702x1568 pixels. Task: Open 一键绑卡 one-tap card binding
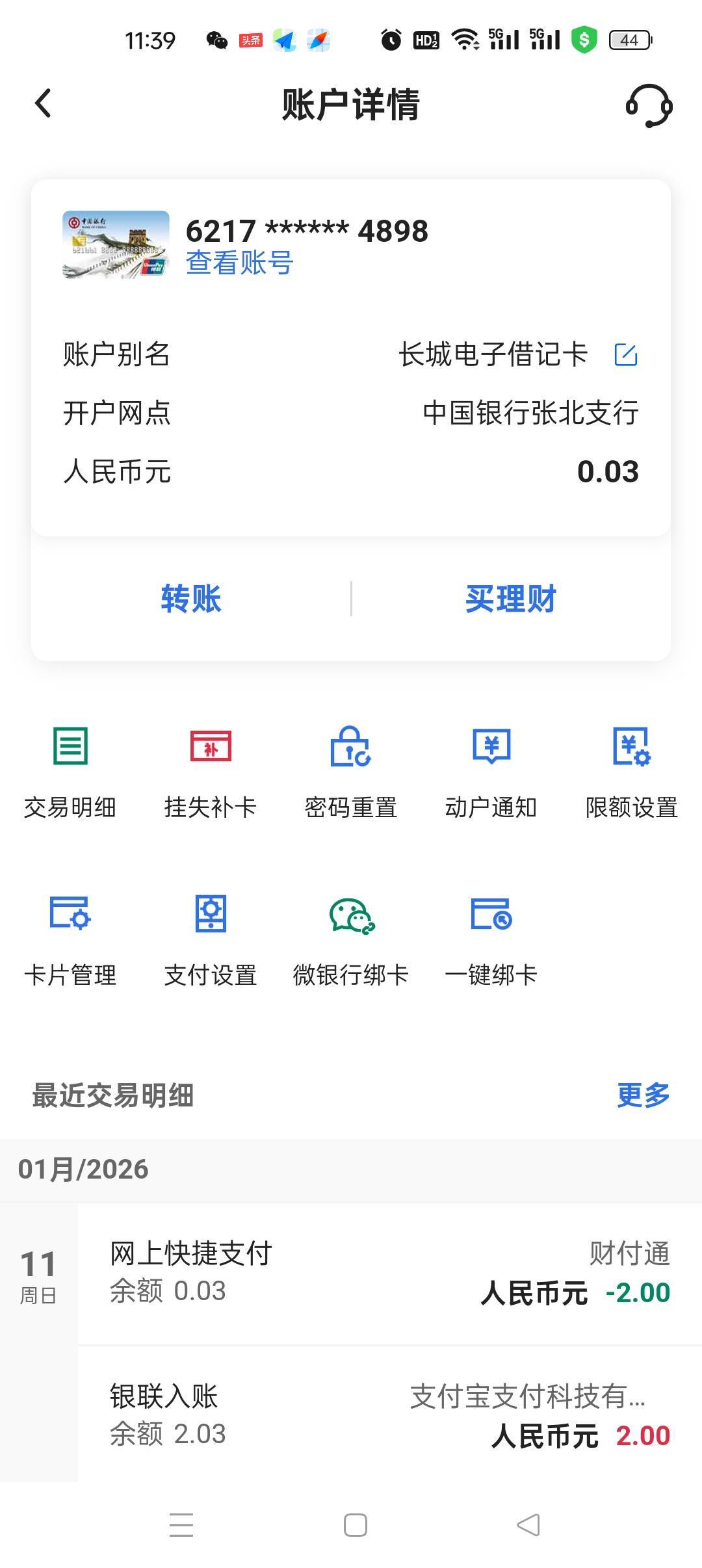click(x=491, y=939)
